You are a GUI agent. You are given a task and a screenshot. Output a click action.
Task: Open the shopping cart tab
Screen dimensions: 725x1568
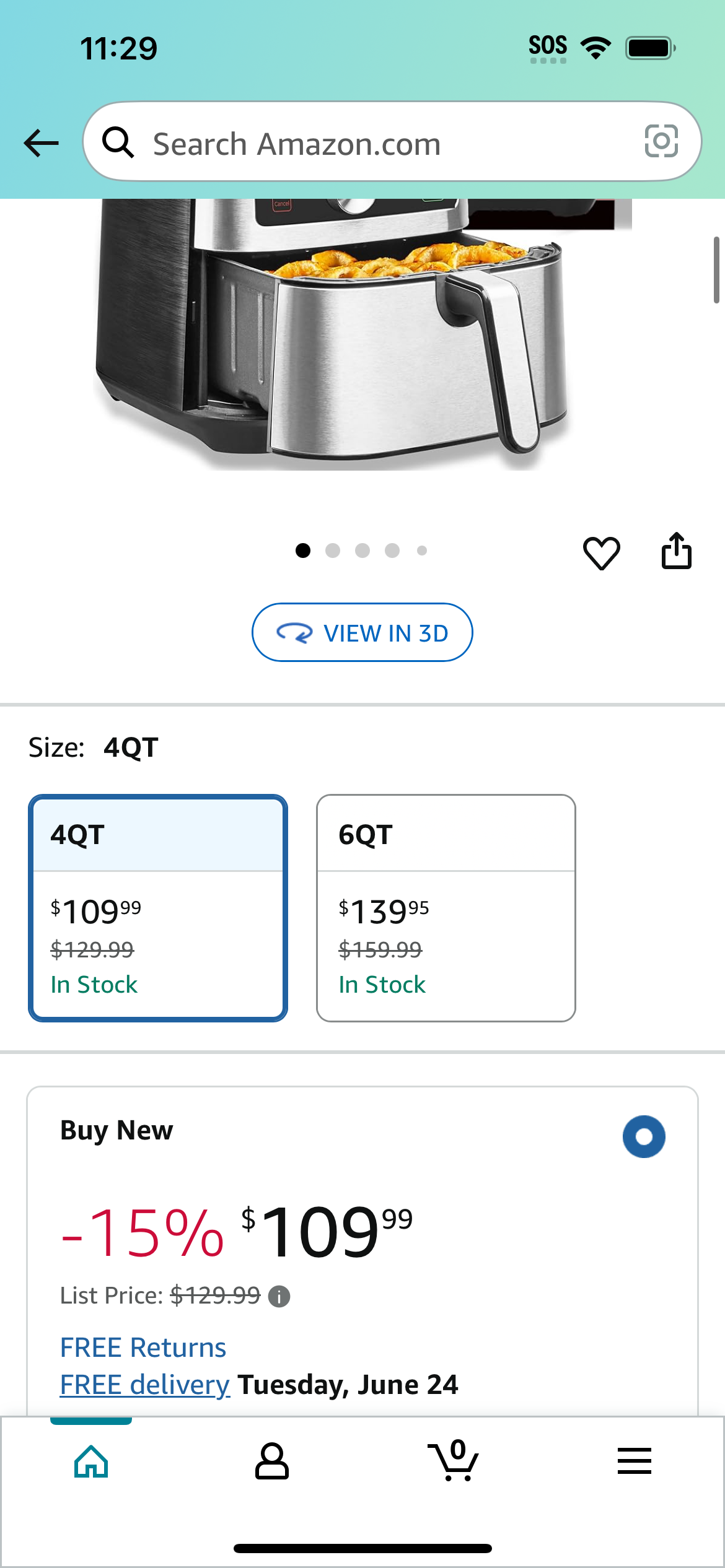[454, 1460]
